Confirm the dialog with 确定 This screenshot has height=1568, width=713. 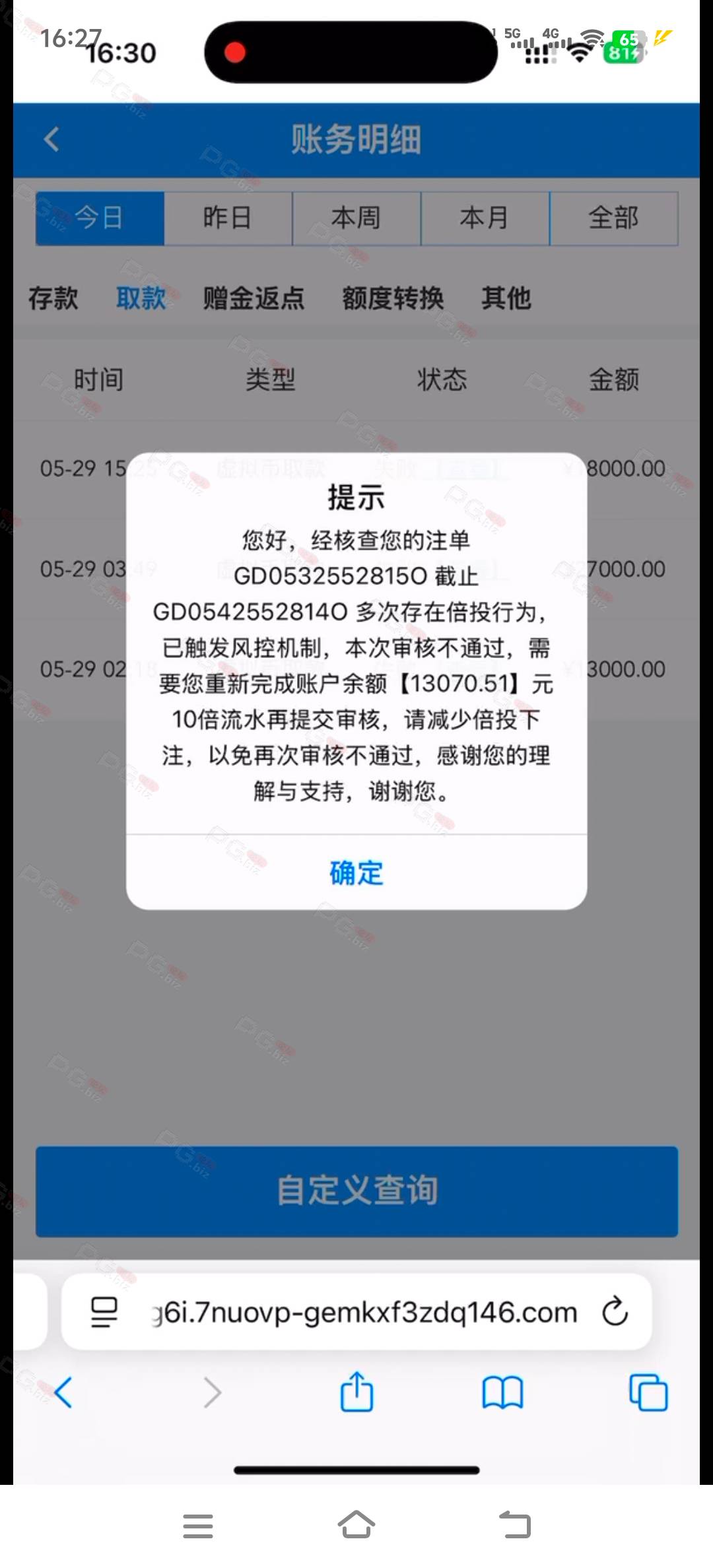[356, 872]
